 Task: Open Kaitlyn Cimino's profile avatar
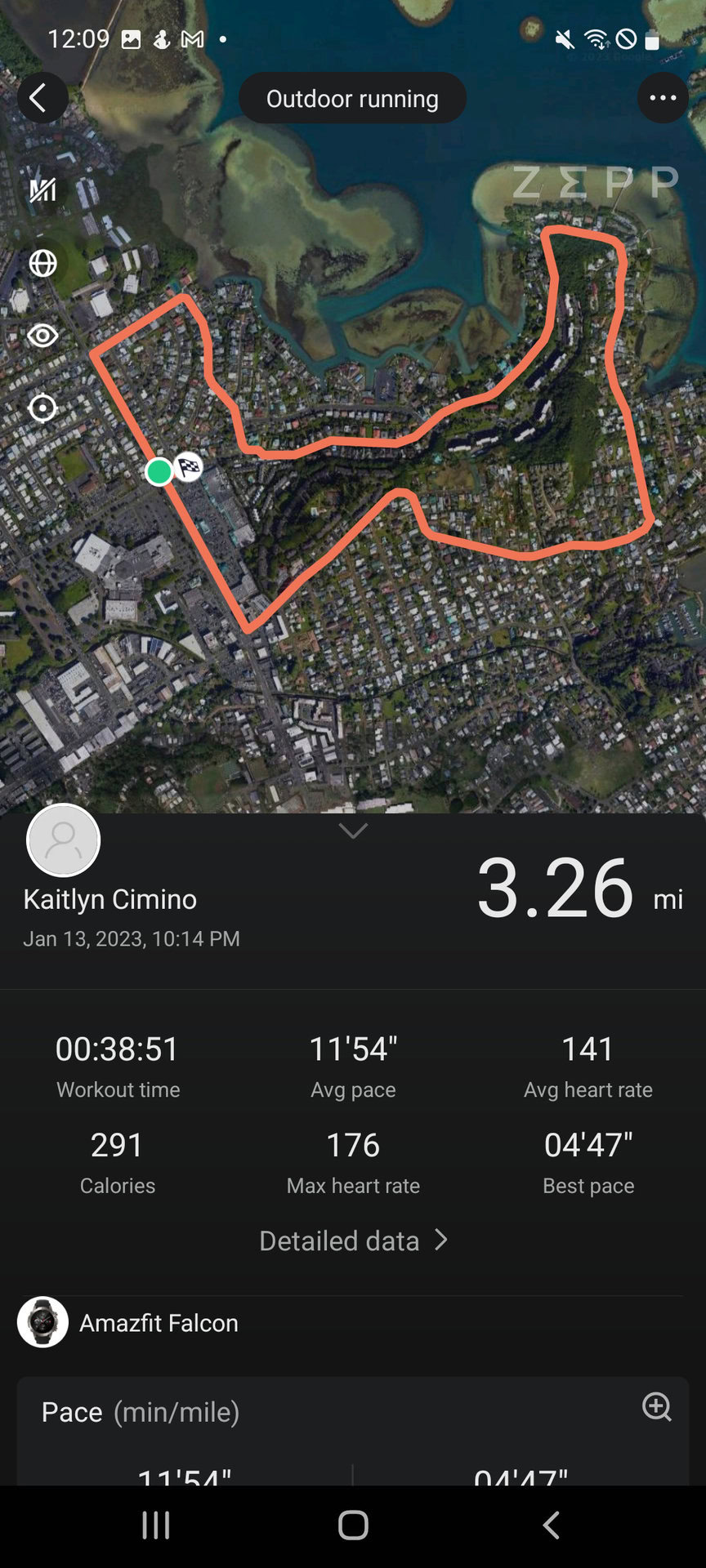pyautogui.click(x=64, y=840)
